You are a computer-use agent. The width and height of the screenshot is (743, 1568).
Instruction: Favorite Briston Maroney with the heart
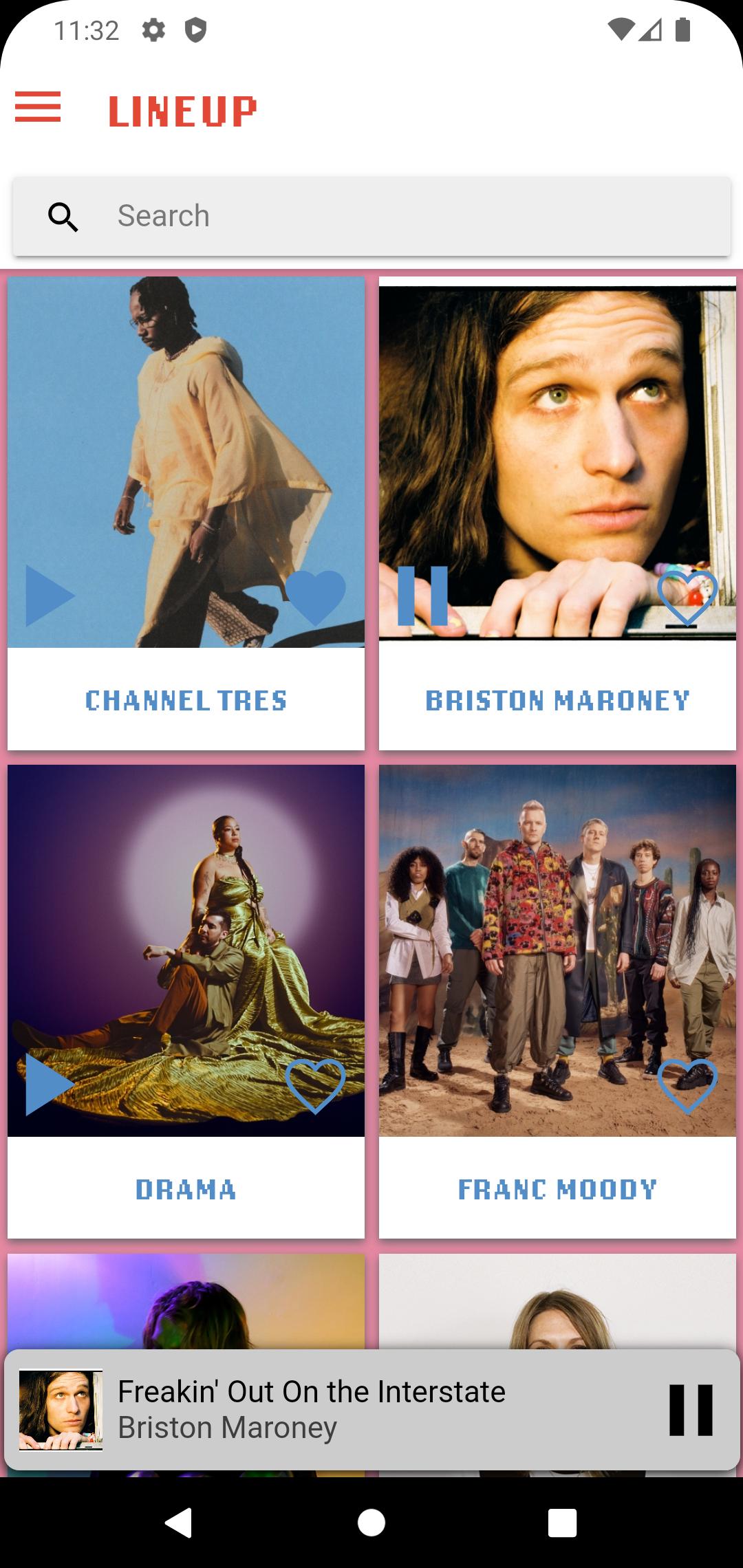[687, 597]
